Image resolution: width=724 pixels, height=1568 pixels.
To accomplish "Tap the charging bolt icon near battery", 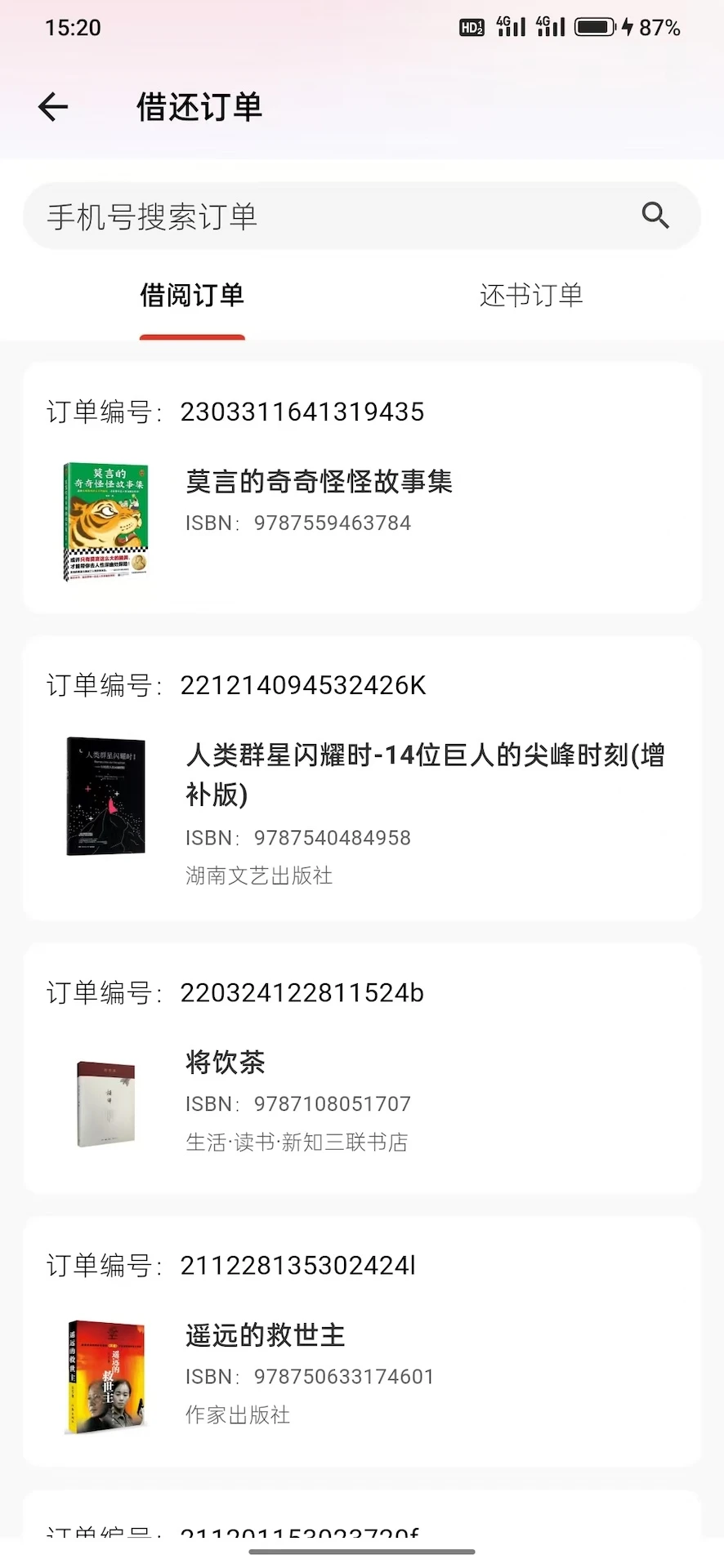I will 628,27.
